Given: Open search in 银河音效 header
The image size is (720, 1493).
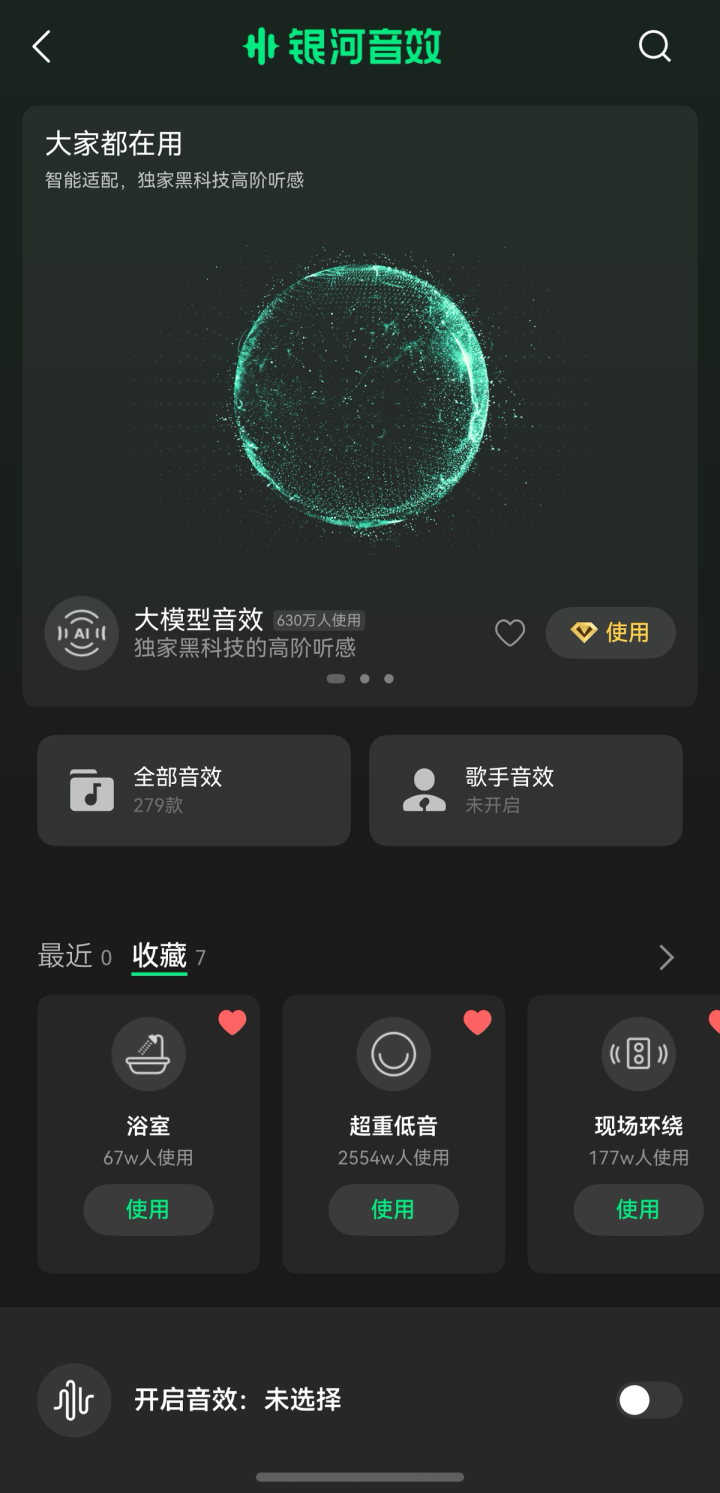Looking at the screenshot, I should 654,46.
